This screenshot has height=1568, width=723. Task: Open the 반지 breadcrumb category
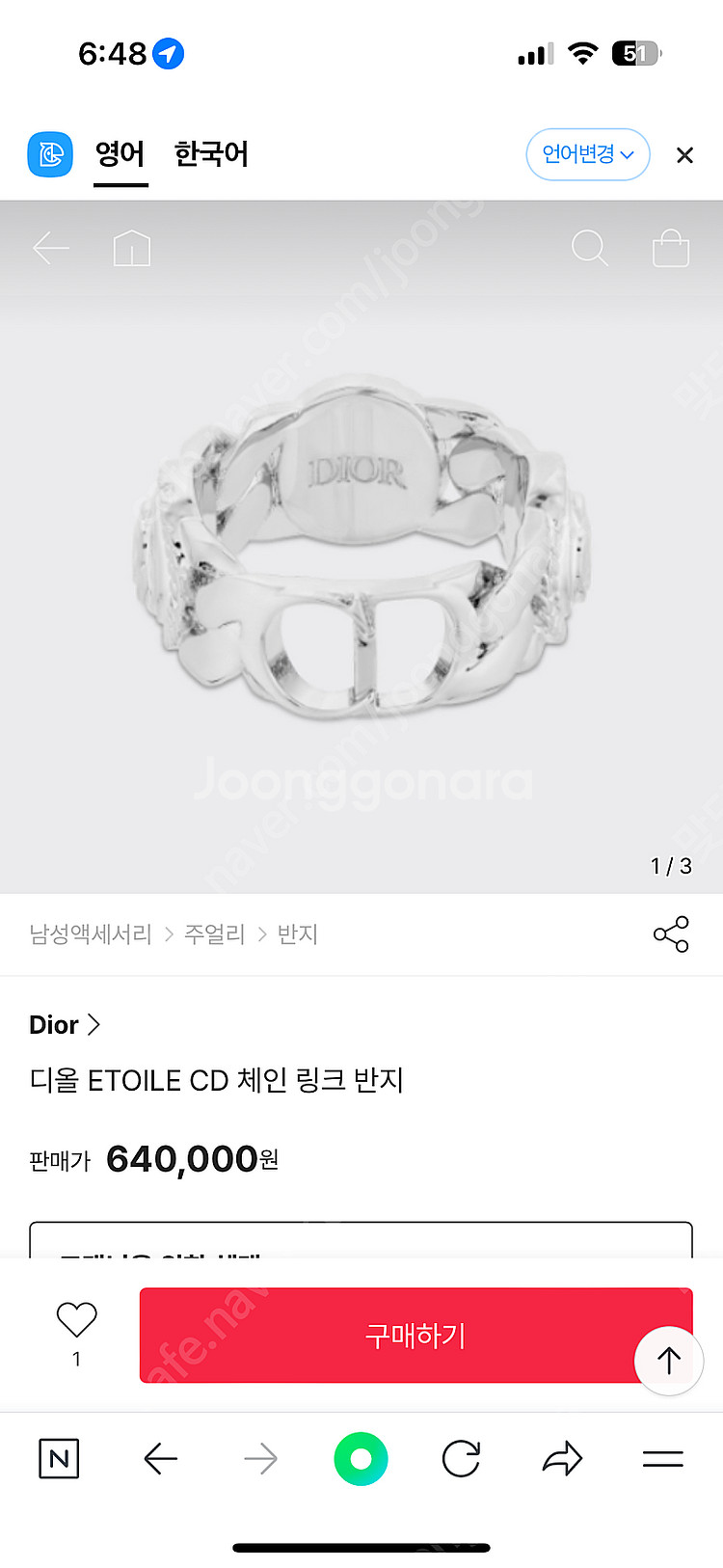point(297,934)
